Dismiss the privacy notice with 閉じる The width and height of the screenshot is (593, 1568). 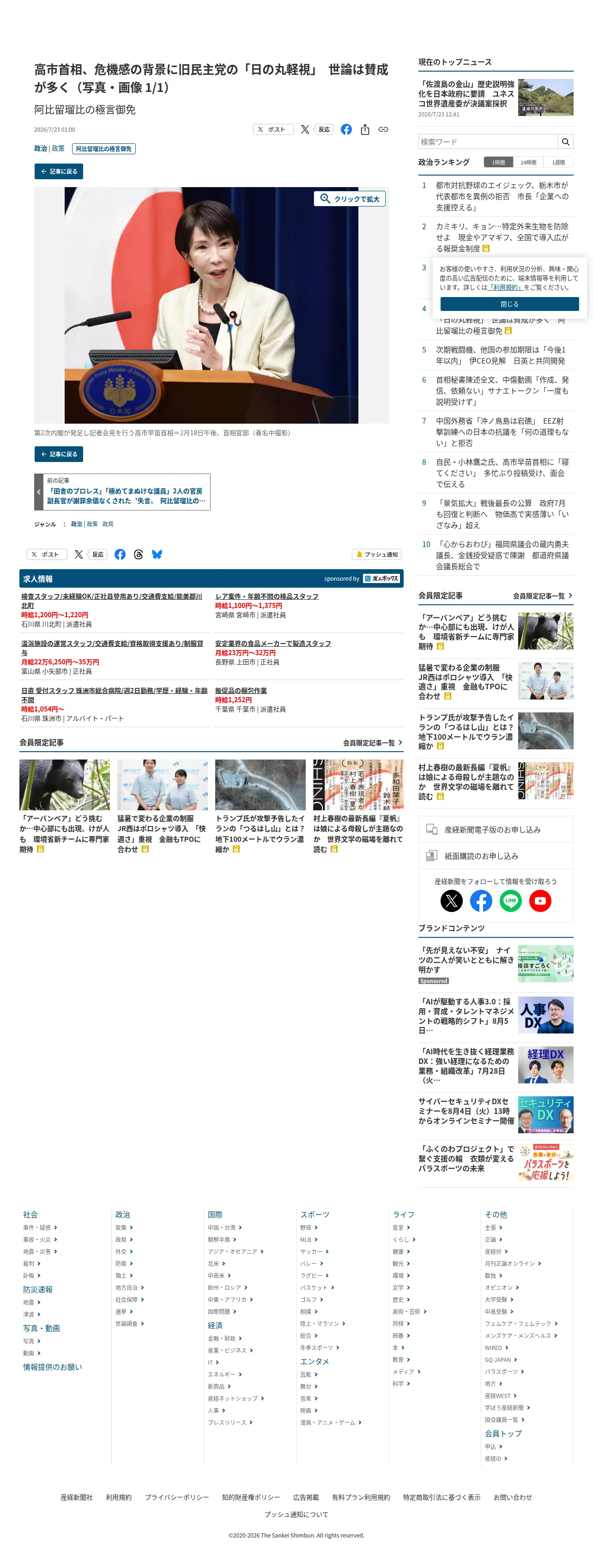point(509,304)
